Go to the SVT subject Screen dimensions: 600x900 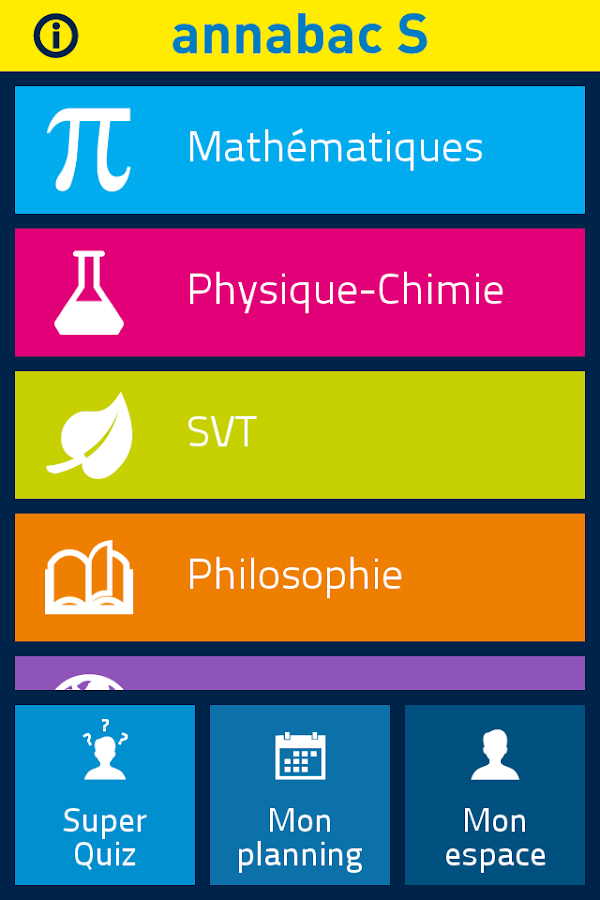300,435
